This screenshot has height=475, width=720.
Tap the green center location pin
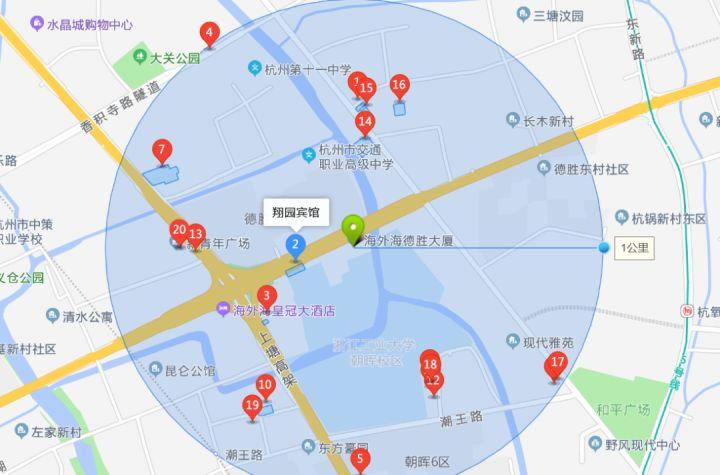coord(353,229)
